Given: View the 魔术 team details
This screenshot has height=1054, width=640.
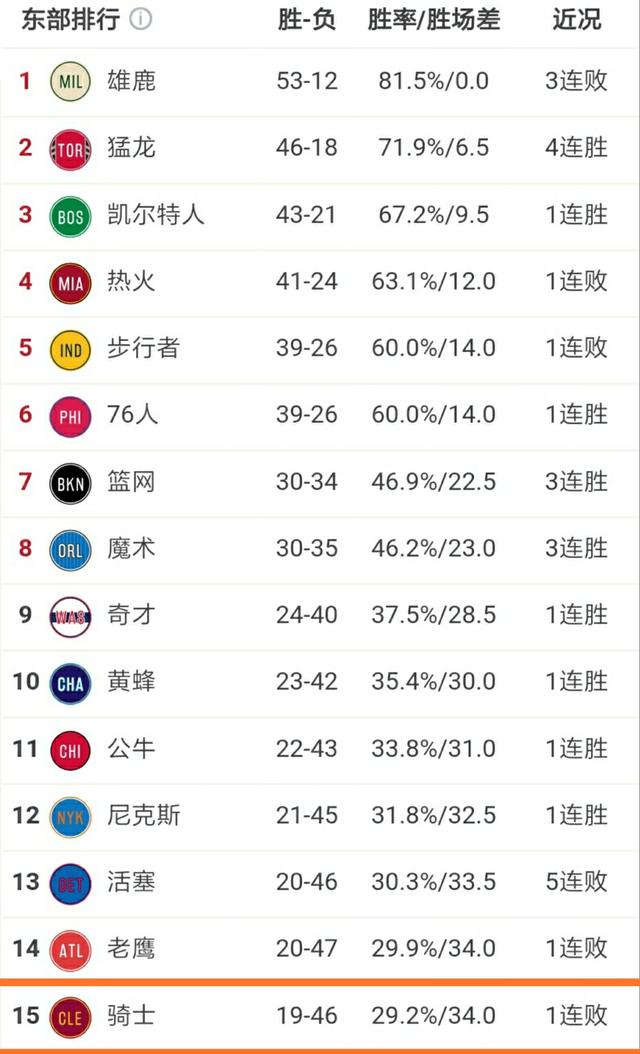Looking at the screenshot, I should tap(320, 549).
